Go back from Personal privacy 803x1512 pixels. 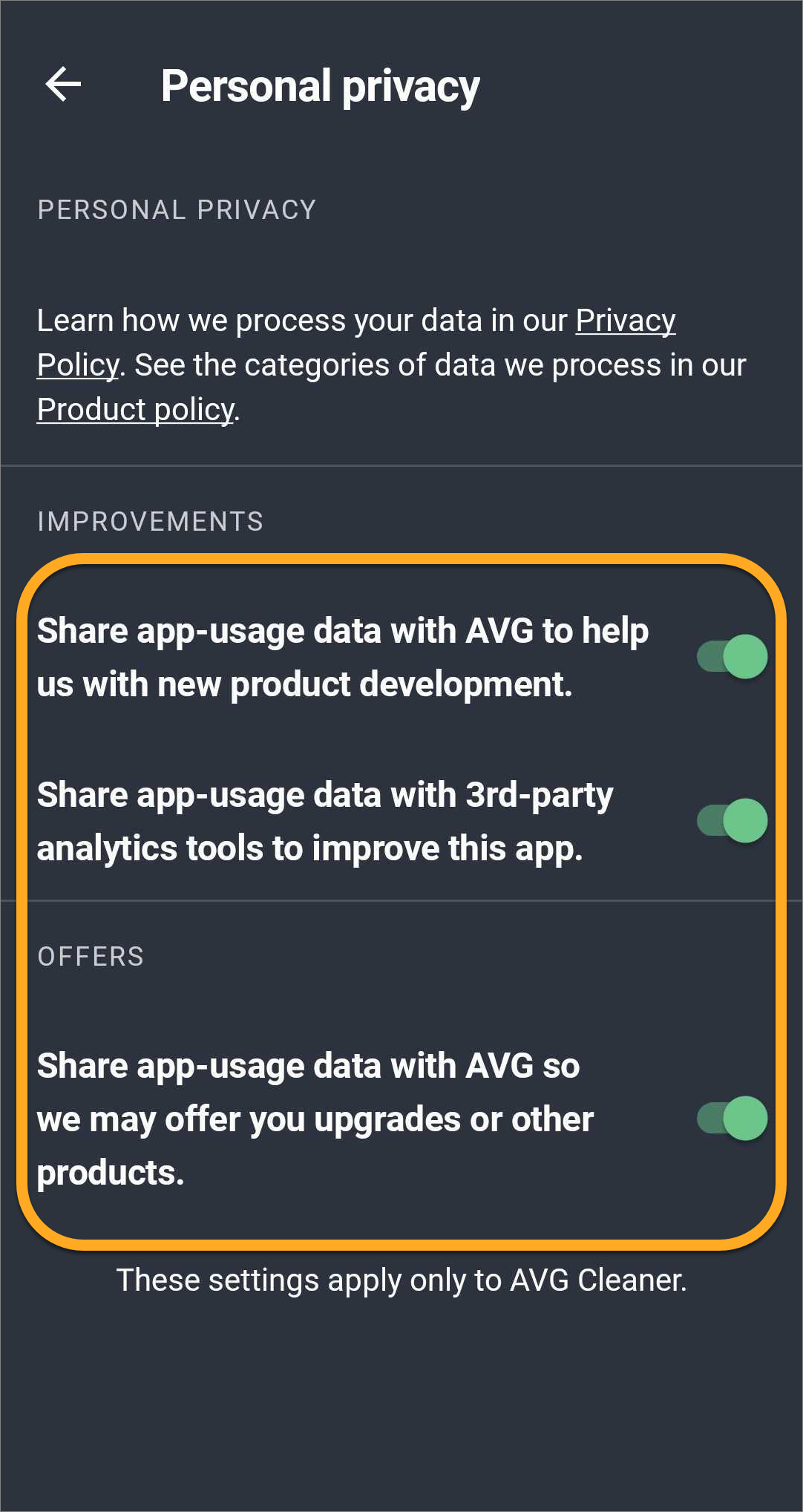tap(63, 84)
